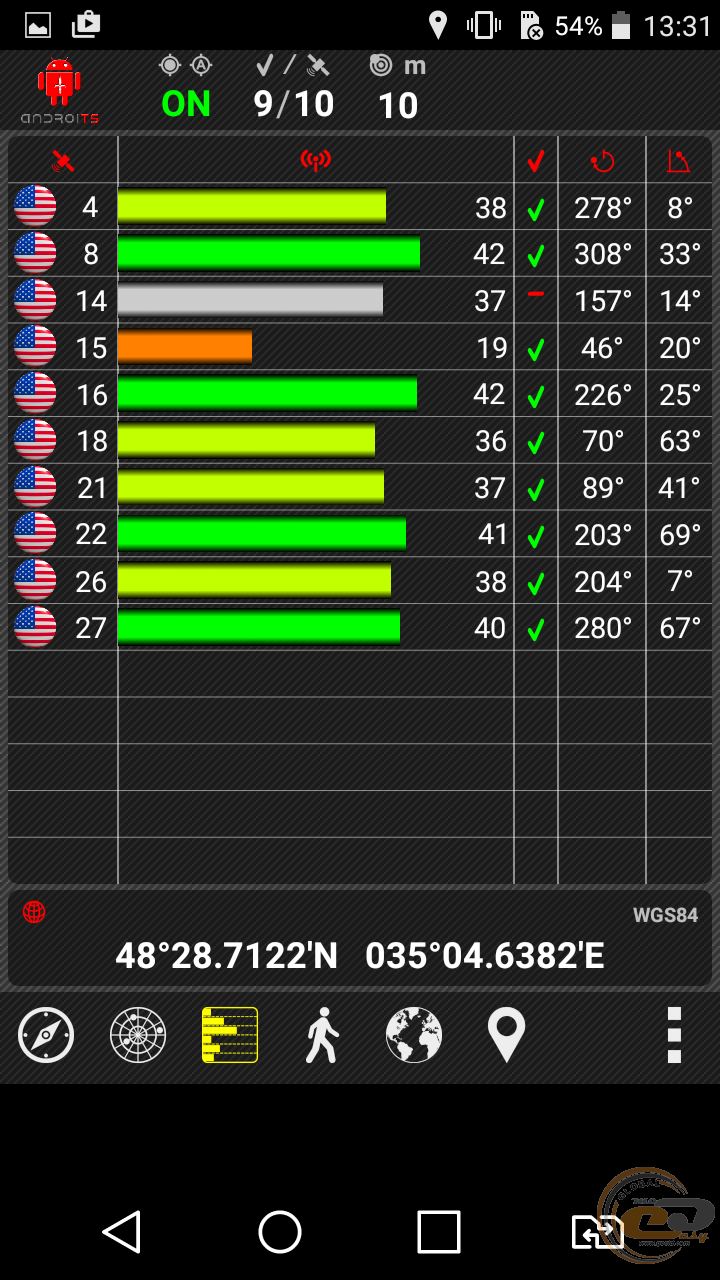
Task: Select the signal strength bars tab
Action: 230,1035
